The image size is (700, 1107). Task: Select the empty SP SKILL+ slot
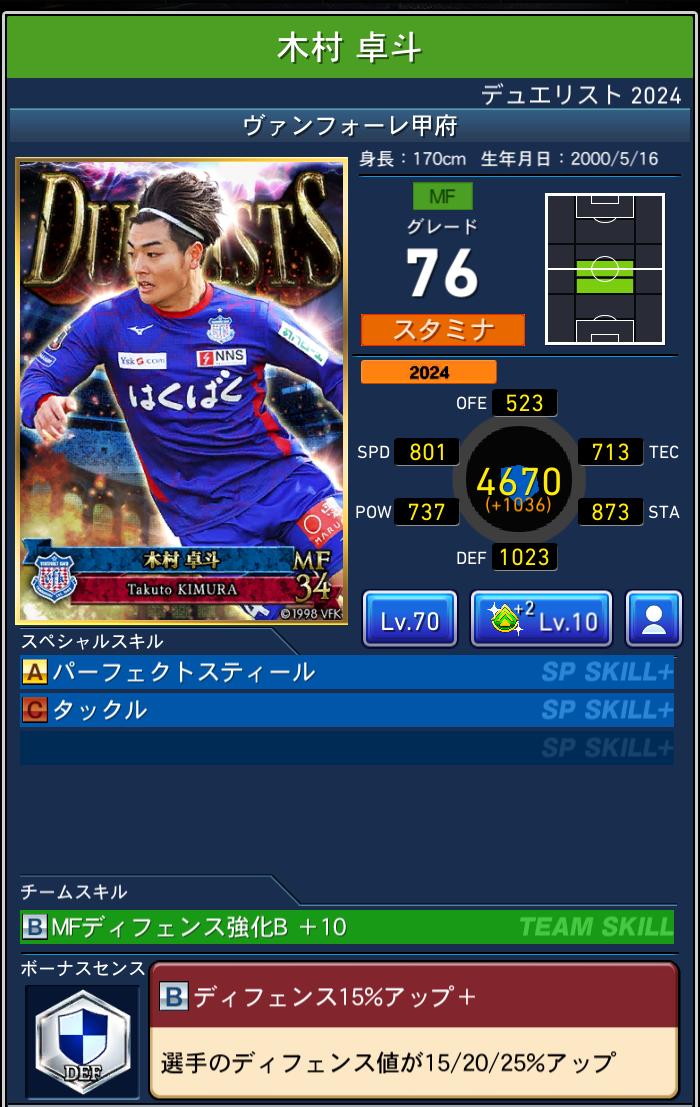click(346, 748)
